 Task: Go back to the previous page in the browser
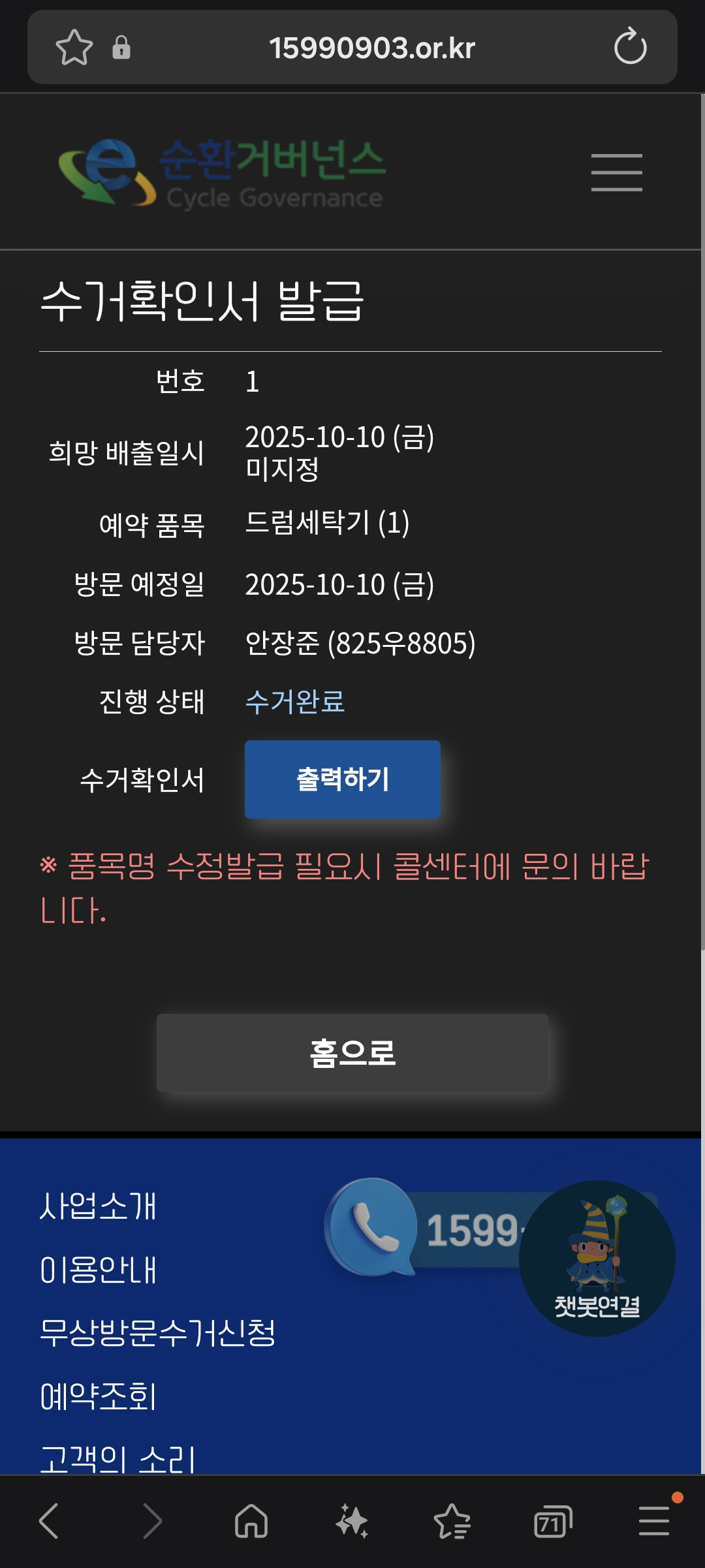(49, 1521)
